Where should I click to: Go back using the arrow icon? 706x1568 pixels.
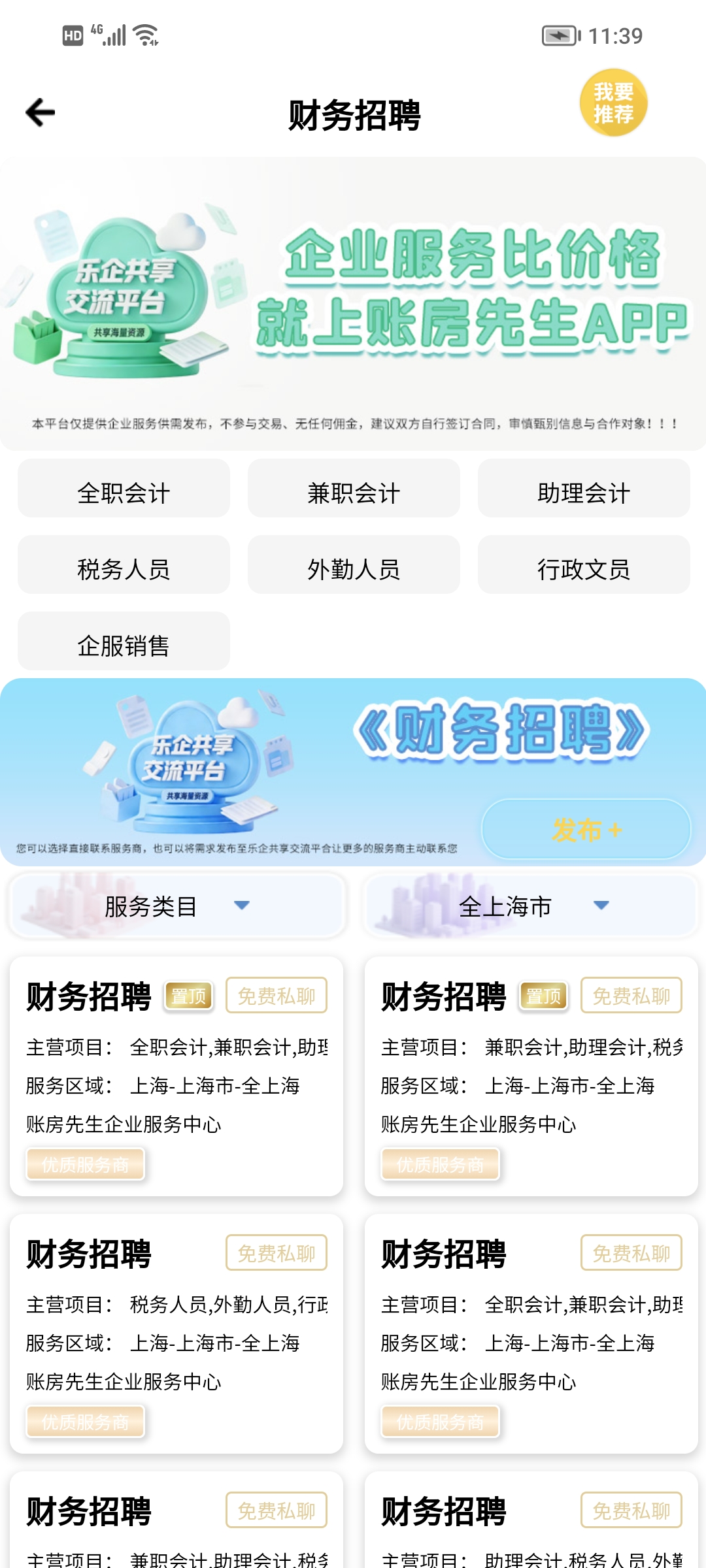tap(40, 112)
